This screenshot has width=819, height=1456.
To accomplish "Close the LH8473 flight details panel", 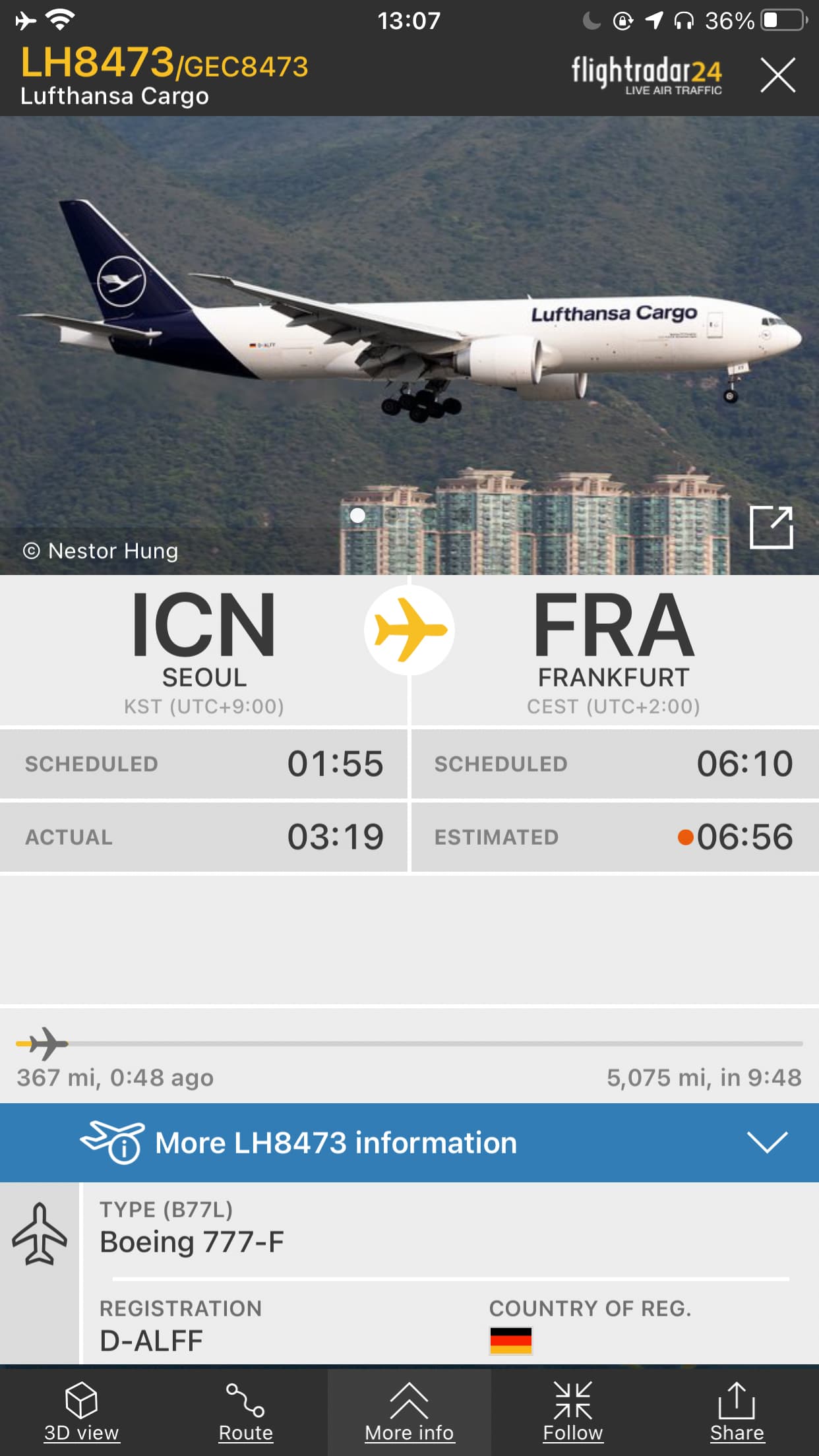I will (777, 75).
